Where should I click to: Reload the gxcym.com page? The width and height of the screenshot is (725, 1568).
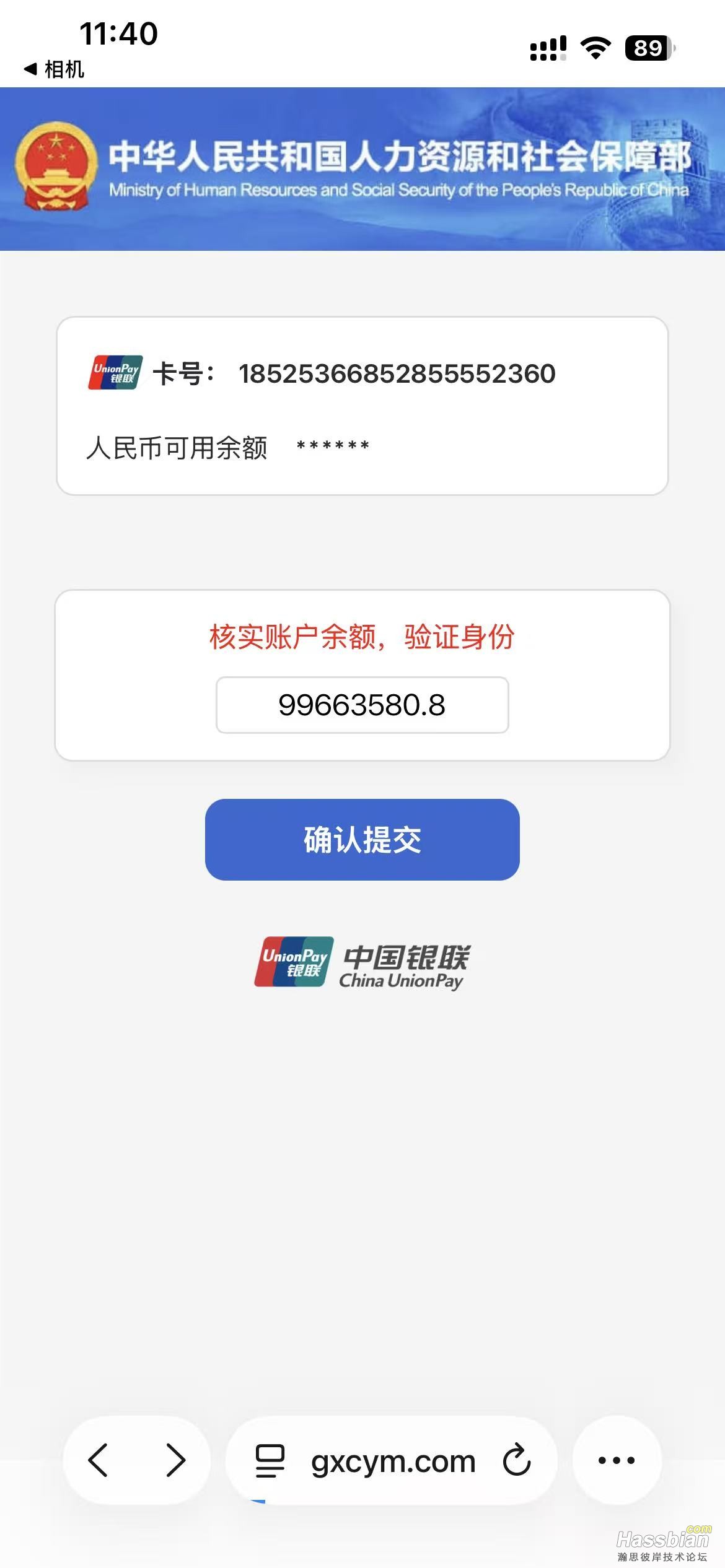[x=516, y=1460]
